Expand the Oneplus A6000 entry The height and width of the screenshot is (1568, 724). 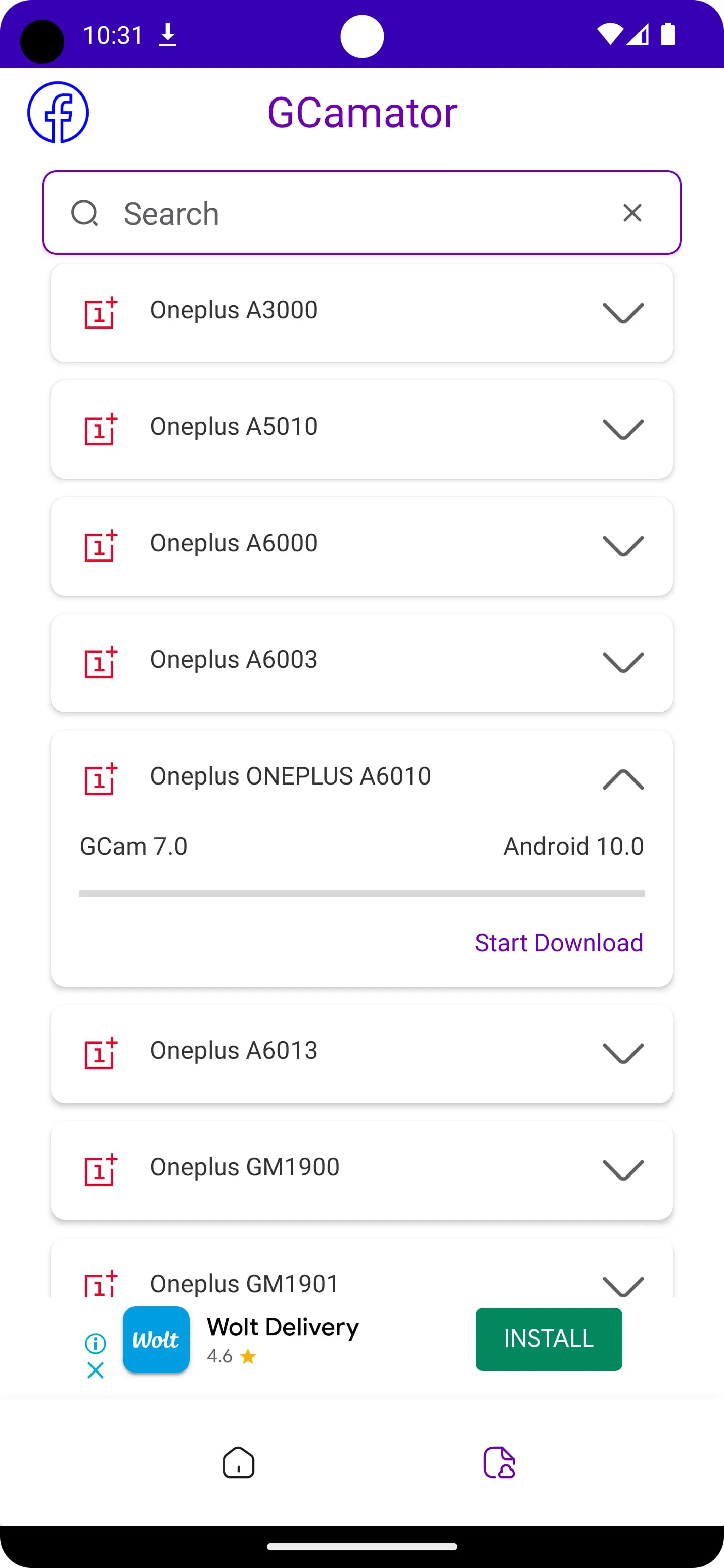coord(622,545)
